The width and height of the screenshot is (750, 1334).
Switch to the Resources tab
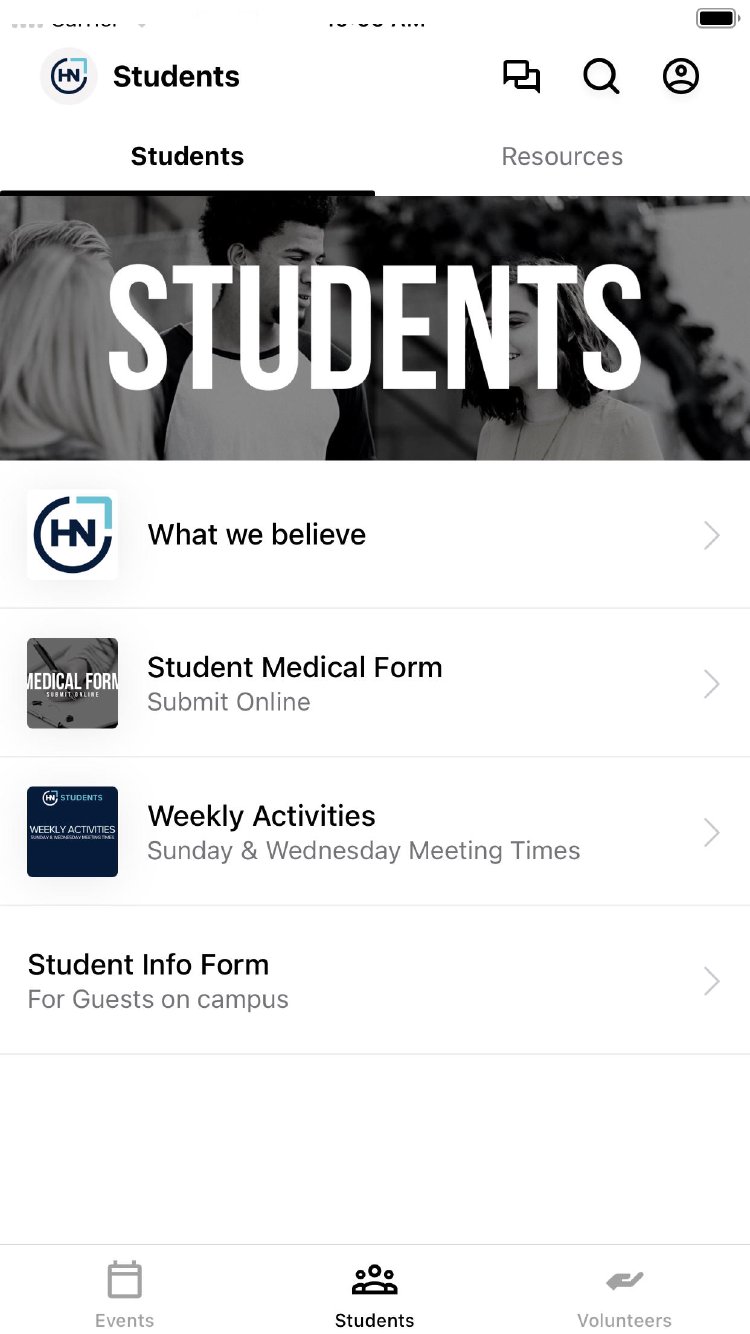point(562,157)
